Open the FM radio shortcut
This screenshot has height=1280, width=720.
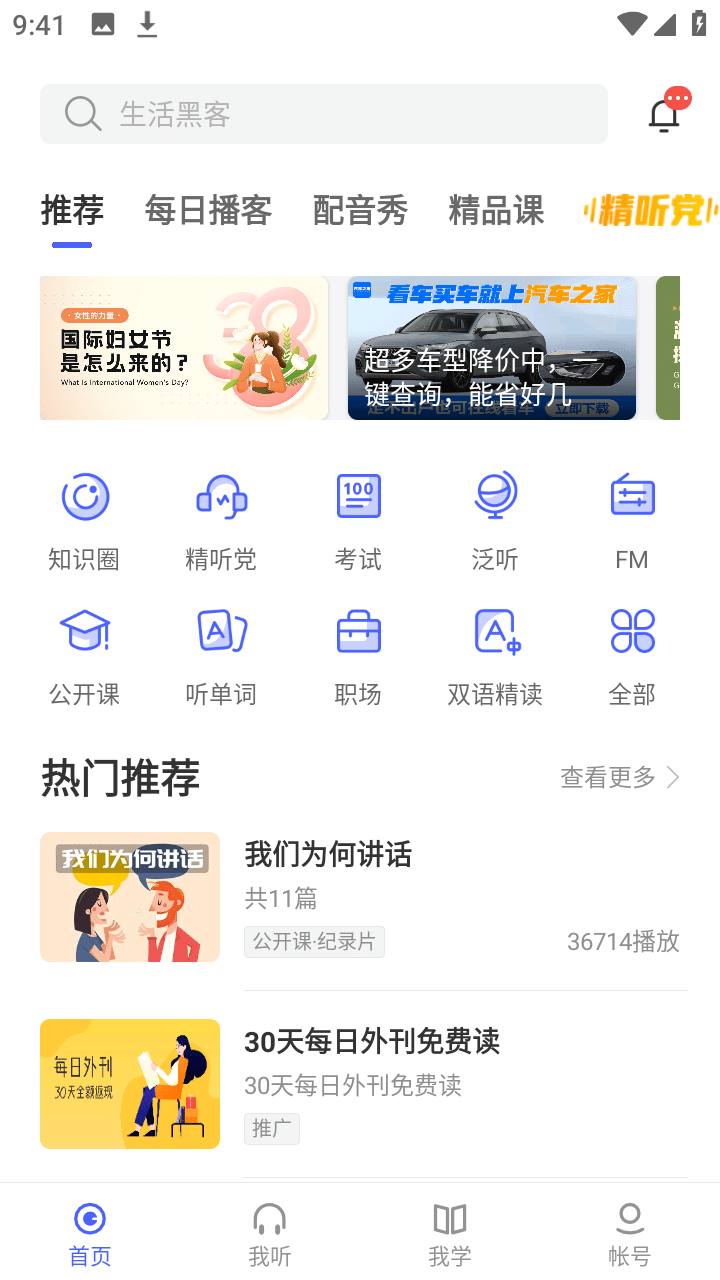(632, 521)
